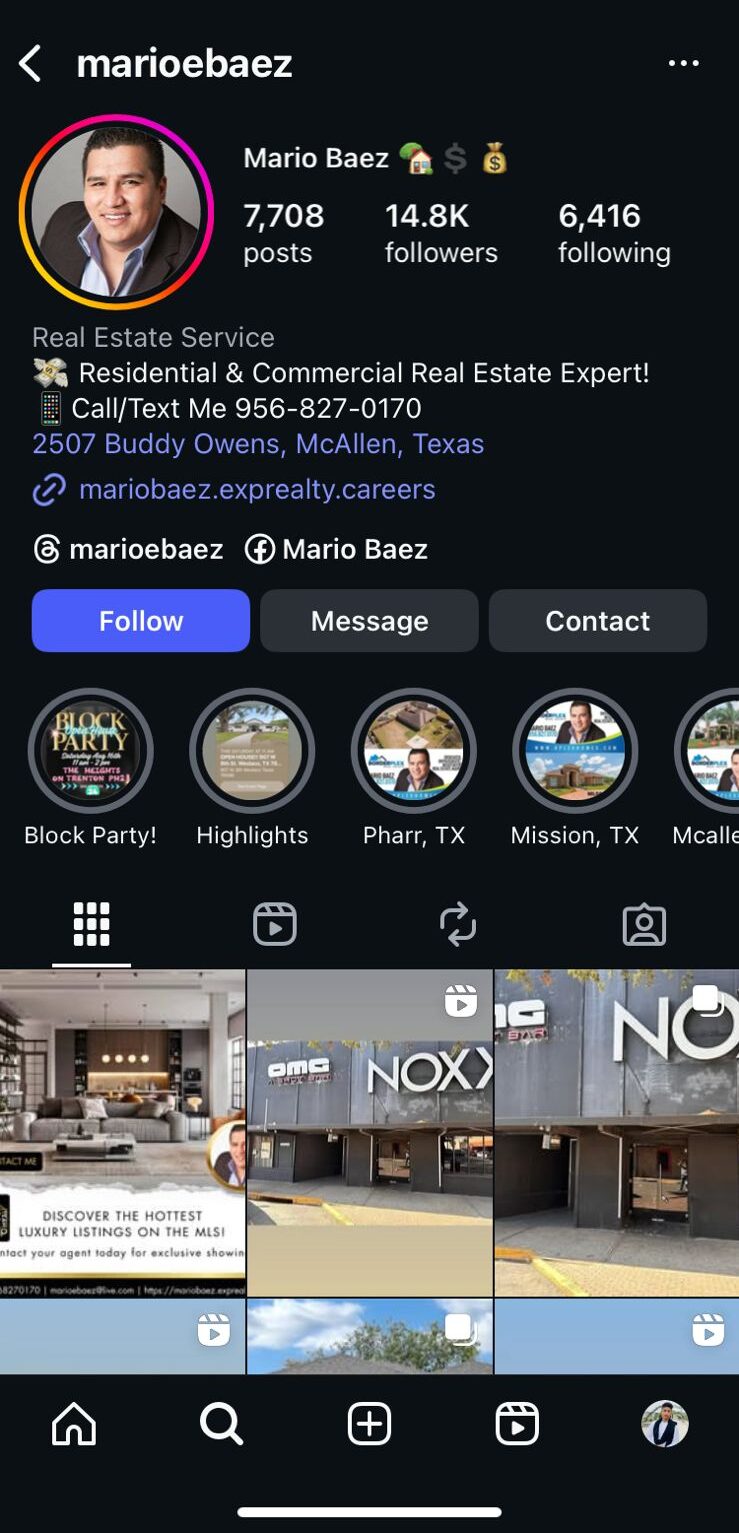The height and width of the screenshot is (1533, 739).
Task: Open the 6,416 following list
Action: pos(613,232)
